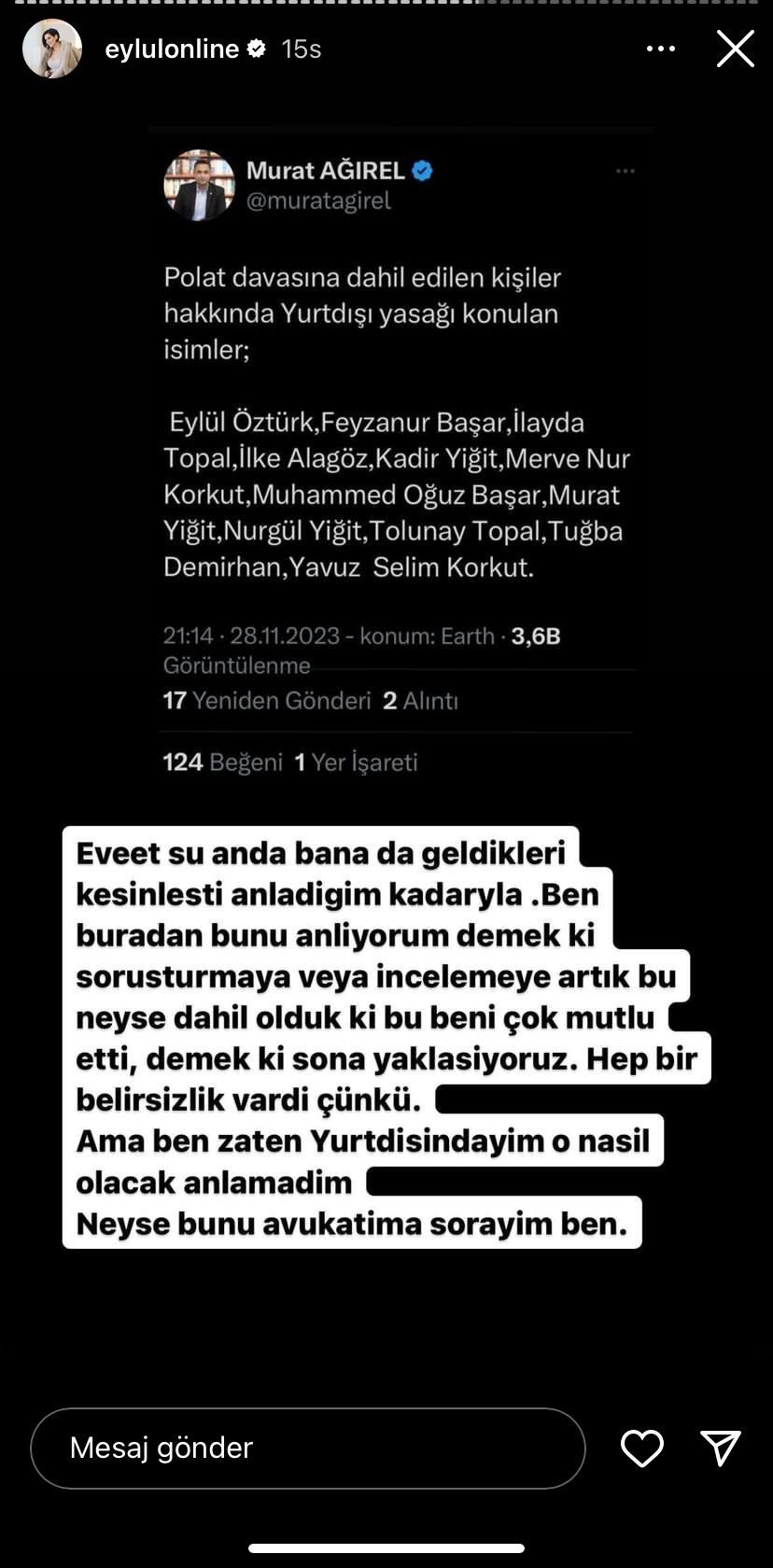Open the story share paper plane icon
773x1568 pixels.
(719, 1449)
